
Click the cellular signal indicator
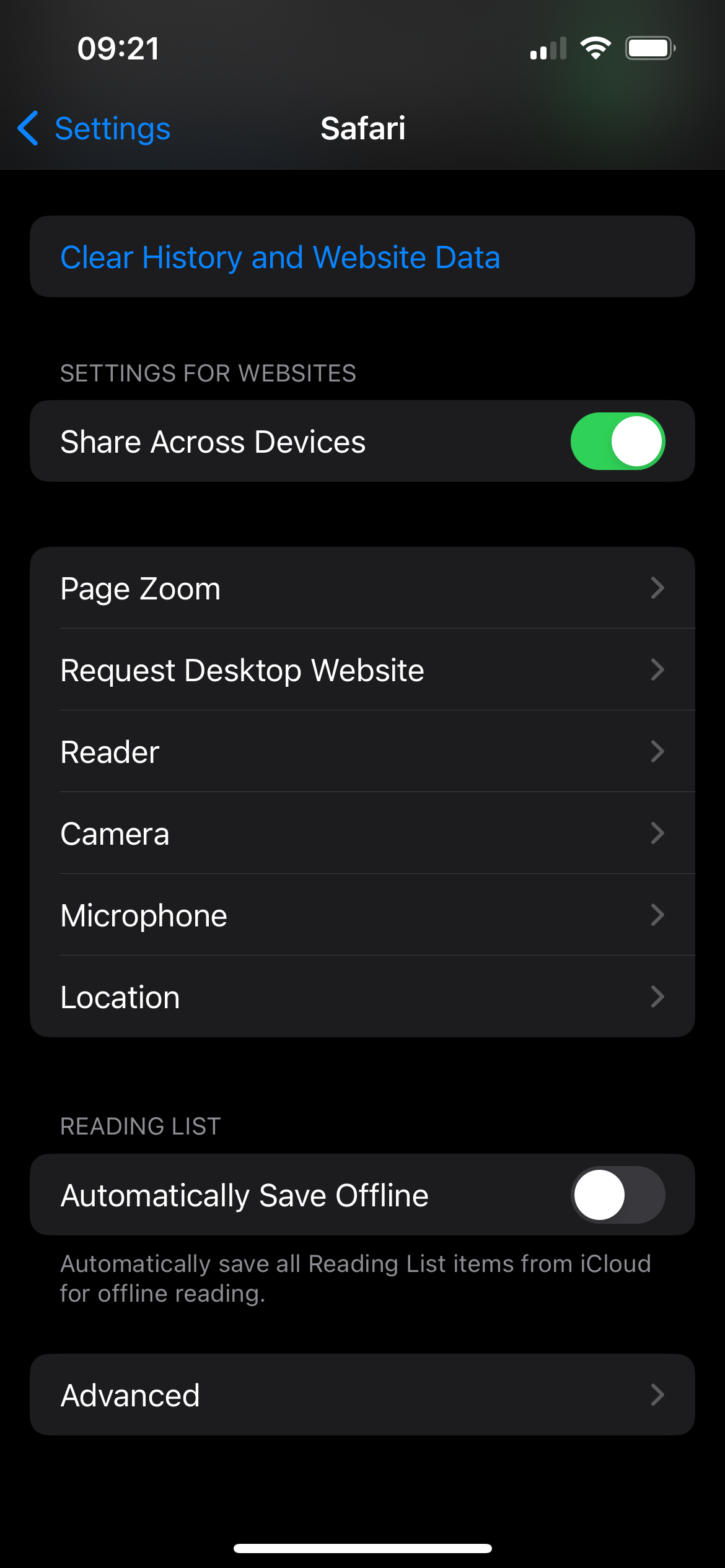548,47
